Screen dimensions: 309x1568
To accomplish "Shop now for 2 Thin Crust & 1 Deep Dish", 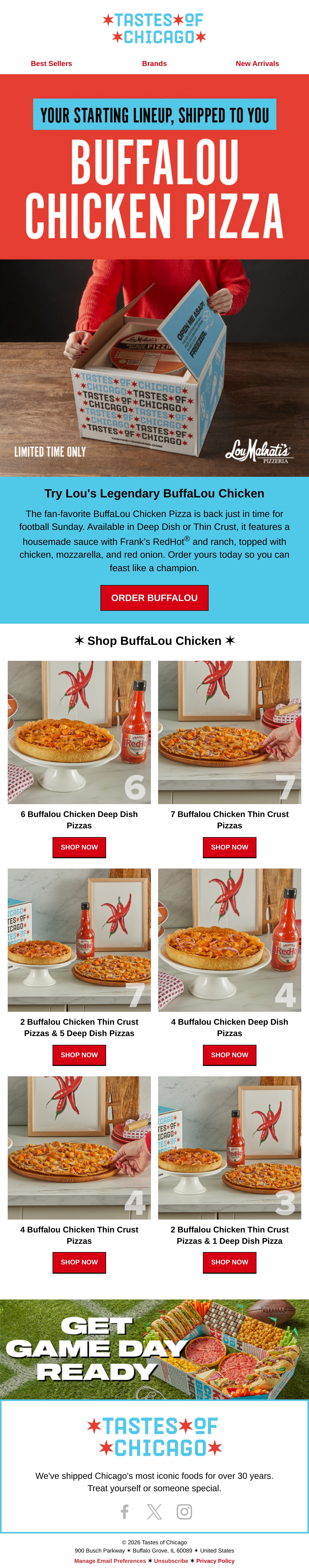I will pyautogui.click(x=229, y=1262).
